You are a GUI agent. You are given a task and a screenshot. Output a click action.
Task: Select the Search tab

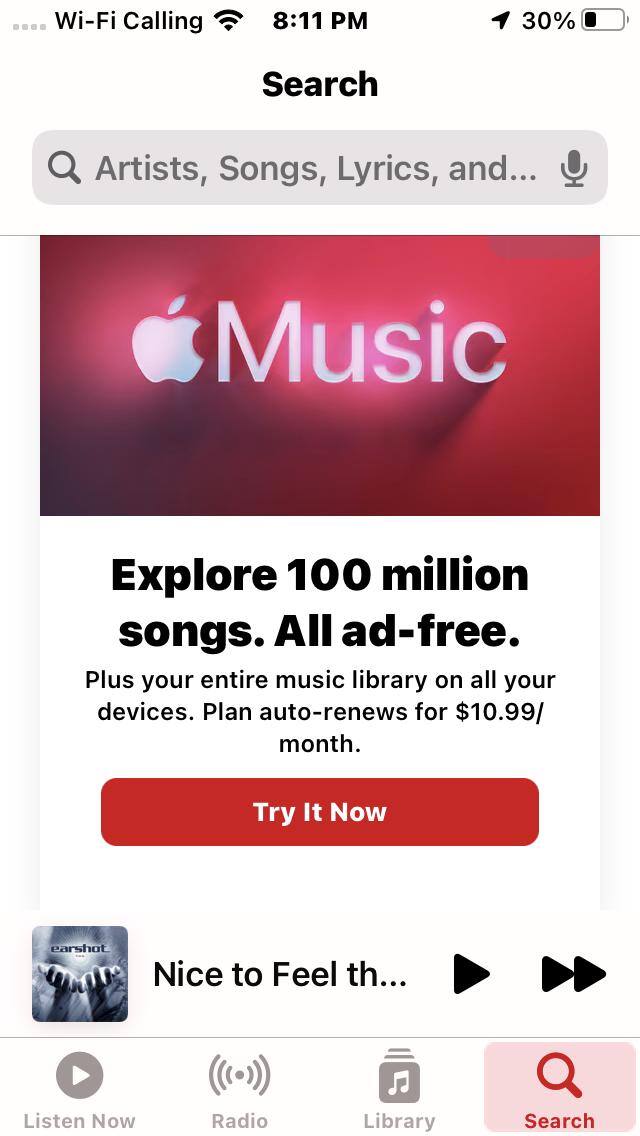[x=559, y=1090]
